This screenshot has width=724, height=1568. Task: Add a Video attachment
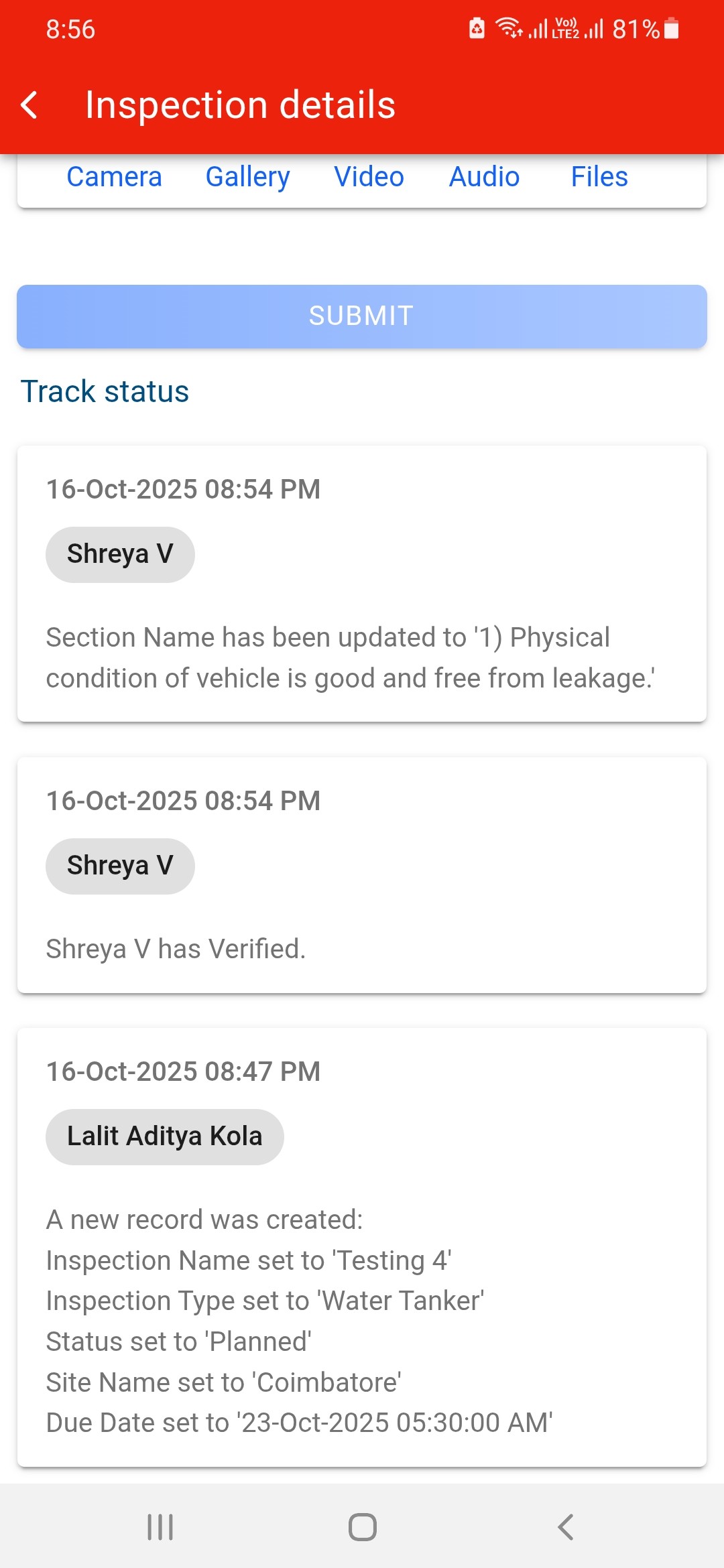tap(369, 177)
